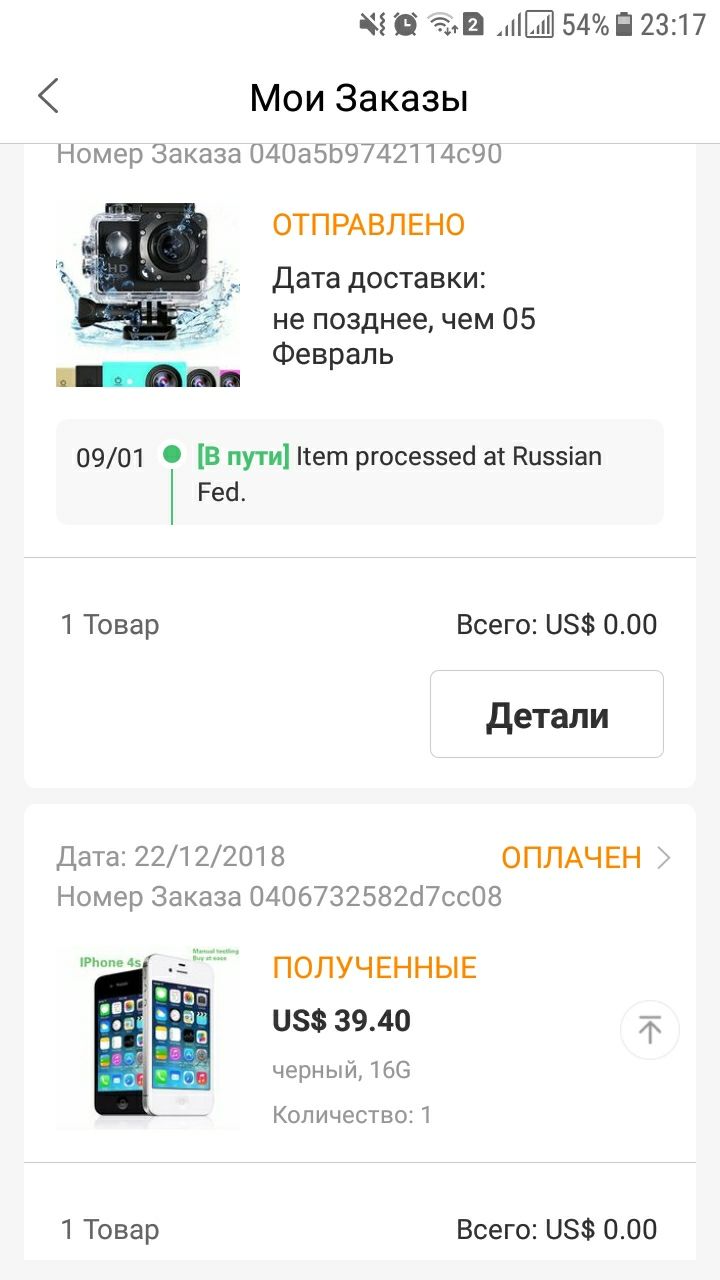Open the iPhone 4s product image
Image resolution: width=720 pixels, height=1280 pixels.
tap(148, 1038)
